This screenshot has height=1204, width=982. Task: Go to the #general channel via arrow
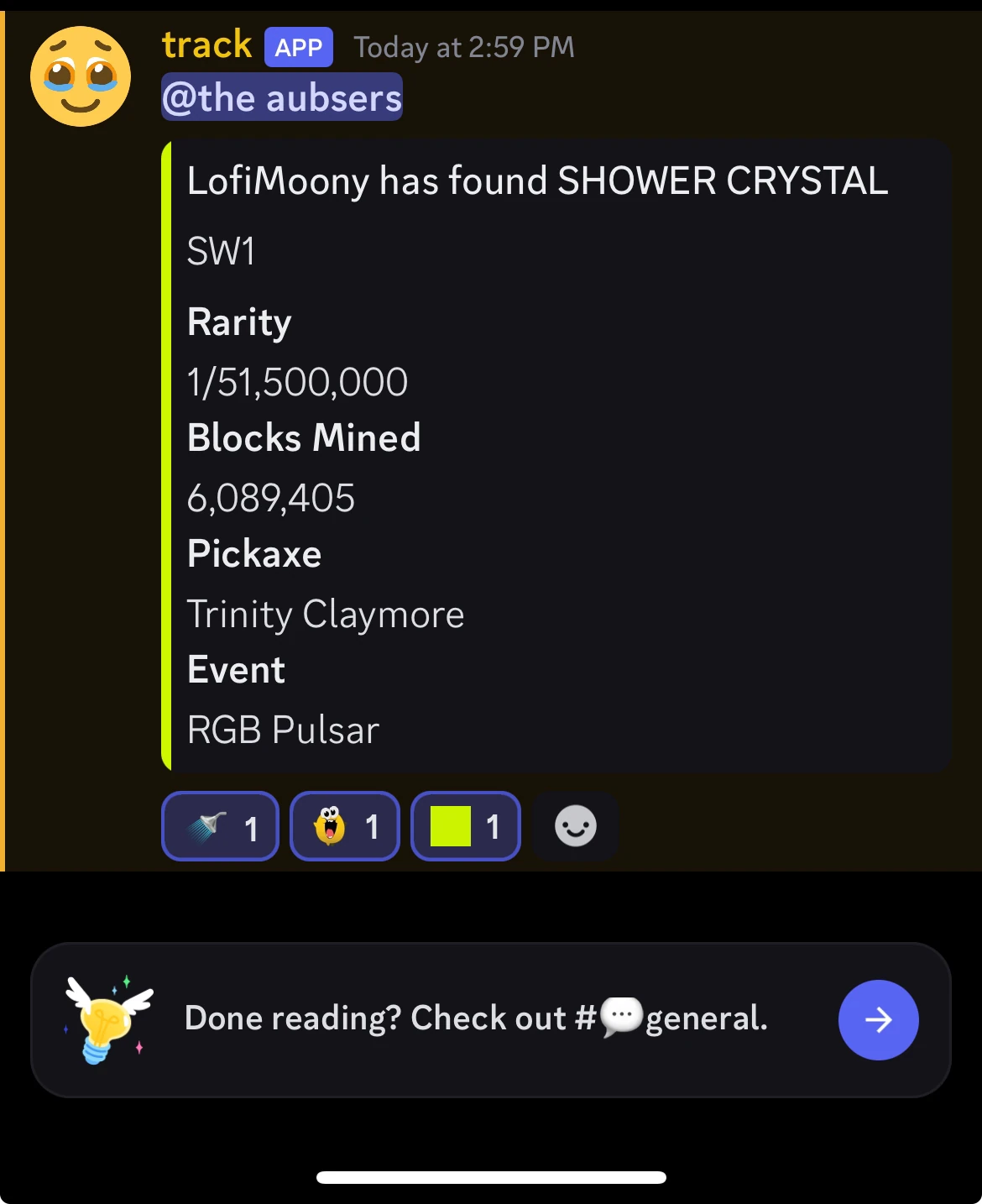tap(878, 1020)
